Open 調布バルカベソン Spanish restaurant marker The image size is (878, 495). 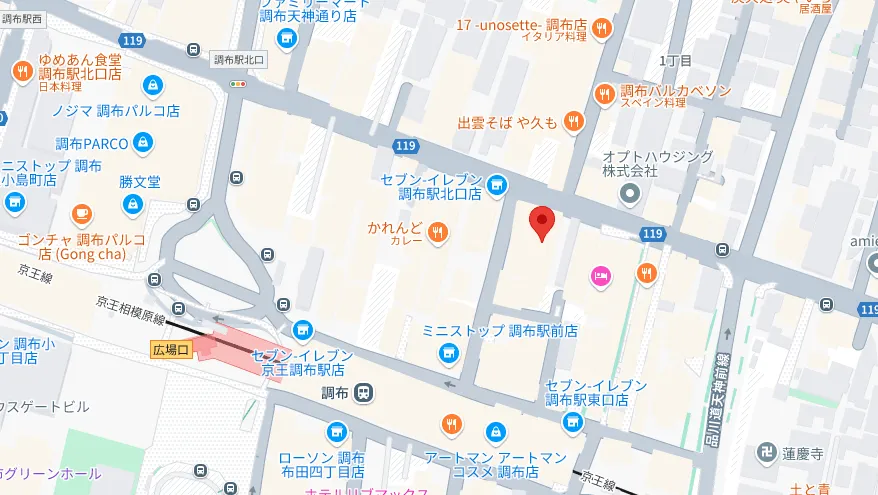click(604, 95)
